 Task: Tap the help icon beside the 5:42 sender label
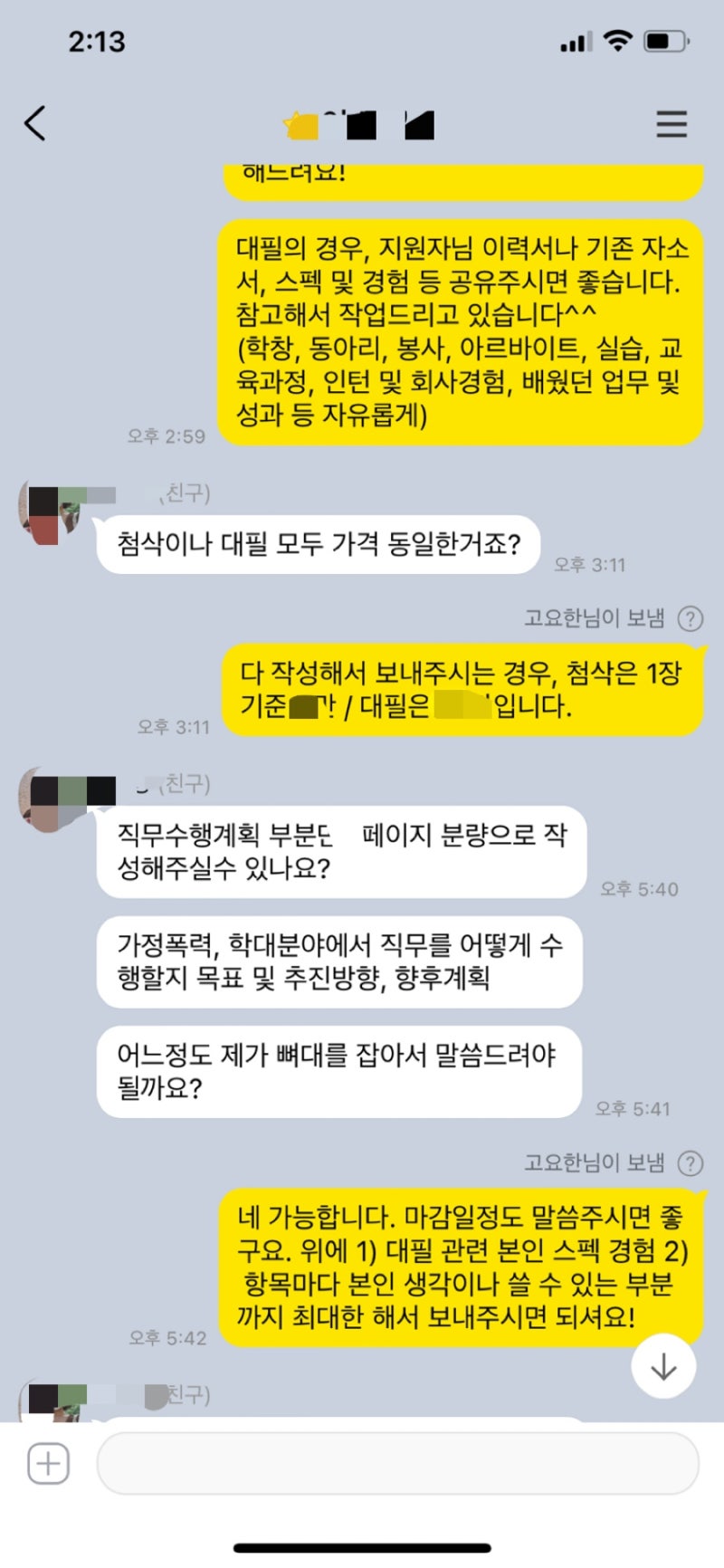(x=691, y=1163)
